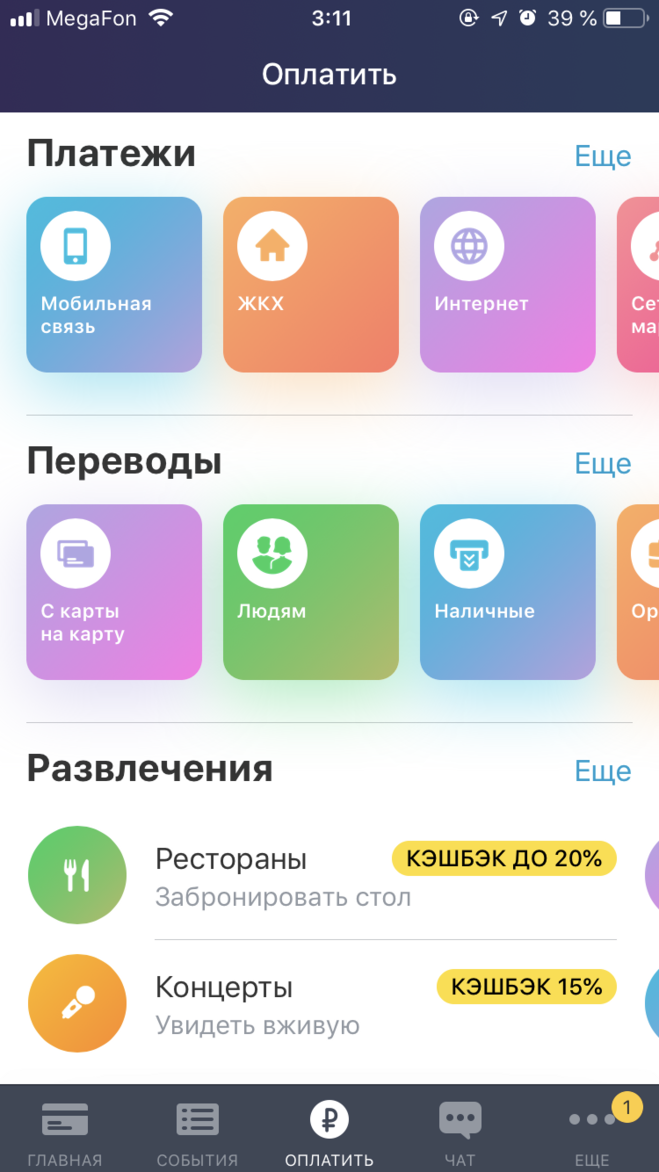This screenshot has height=1172, width=659.
Task: Select the Интернет payment card
Action: (x=507, y=285)
